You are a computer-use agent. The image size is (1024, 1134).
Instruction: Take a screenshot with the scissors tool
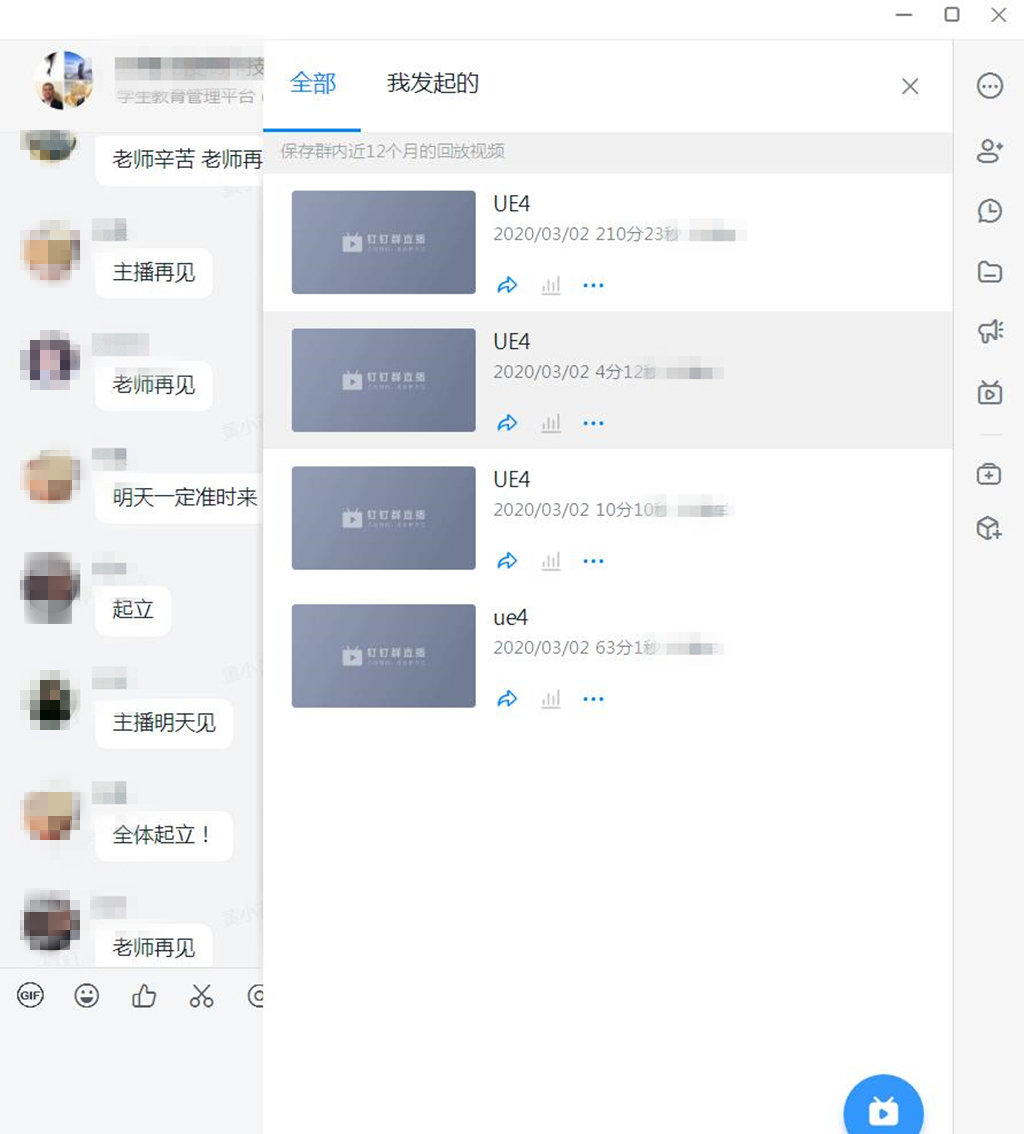tap(201, 996)
